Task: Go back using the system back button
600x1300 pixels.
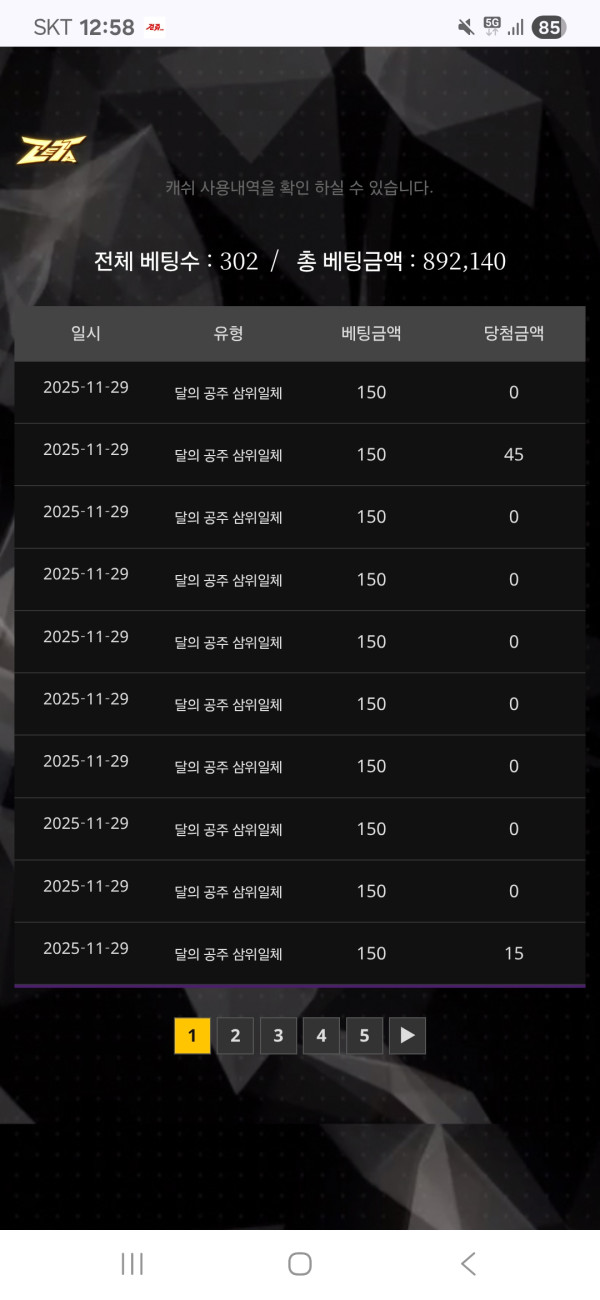Action: (468, 1264)
